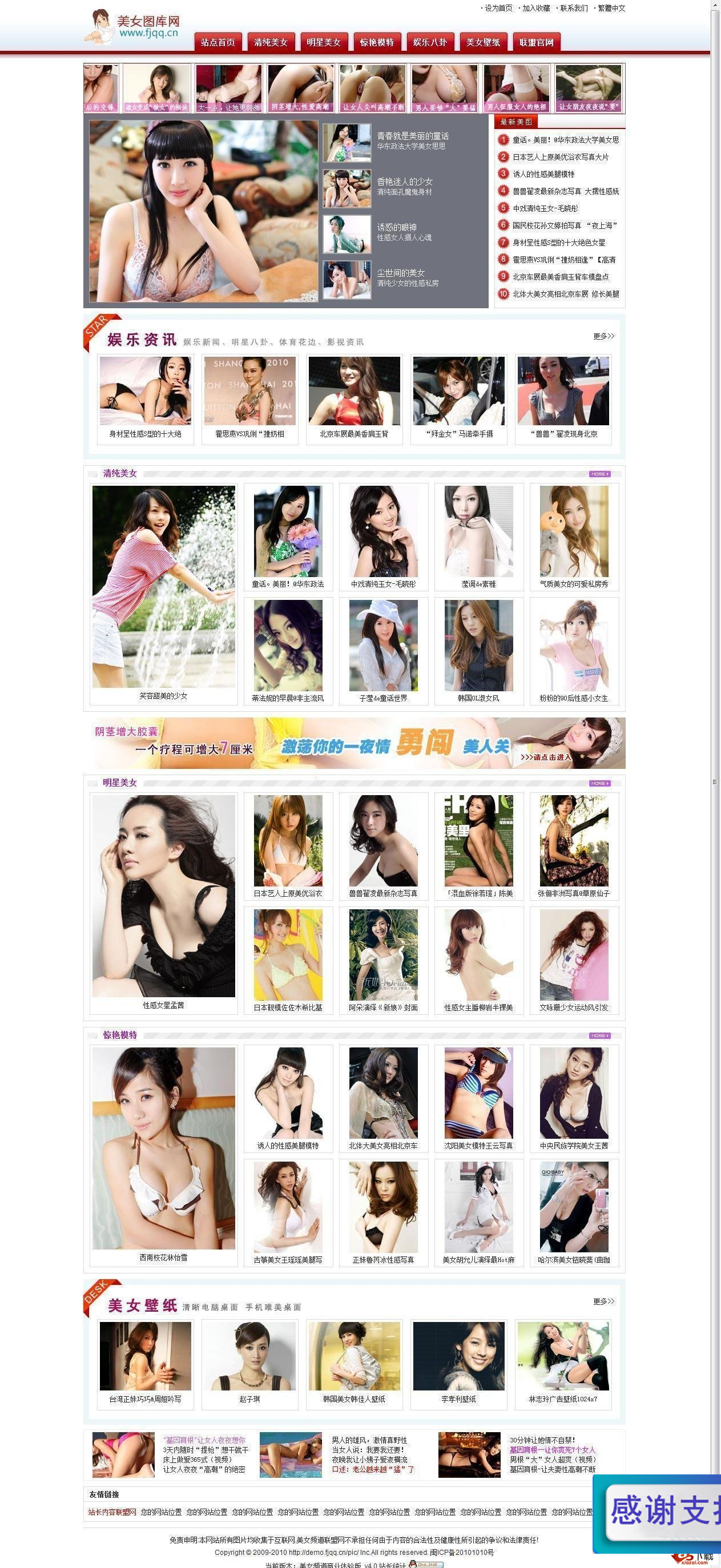The width and height of the screenshot is (721, 1568).
Task: Tap the 加入收藏 link
Action: (536, 9)
